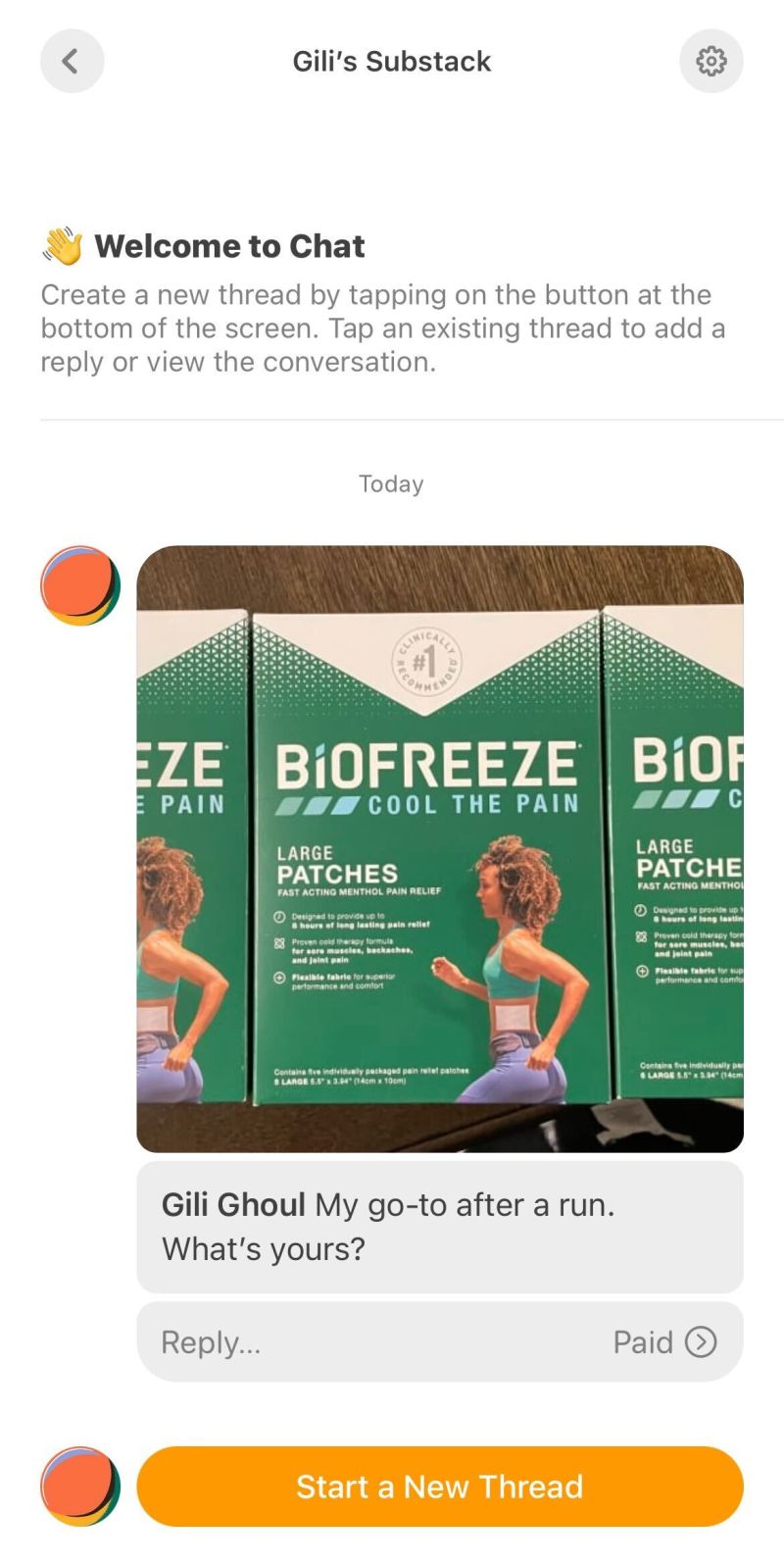View Gili Ghoul's profile avatar beside photo
The width and height of the screenshot is (784, 1565).
pos(79,585)
